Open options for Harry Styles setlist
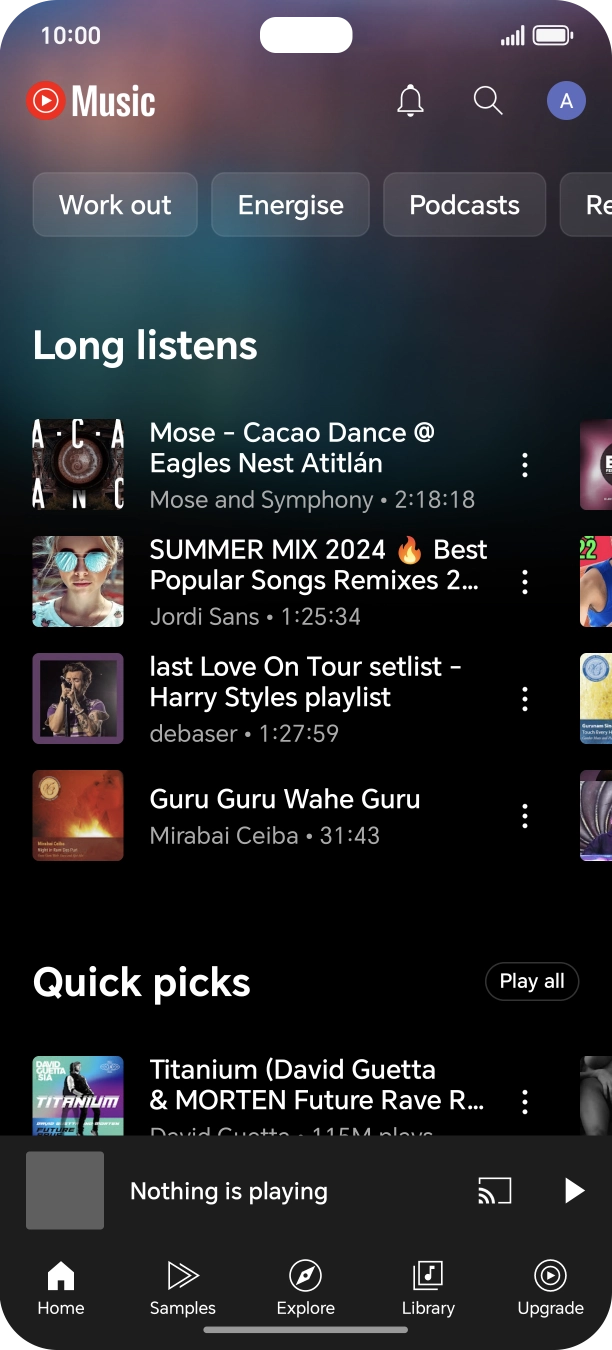 pos(524,699)
